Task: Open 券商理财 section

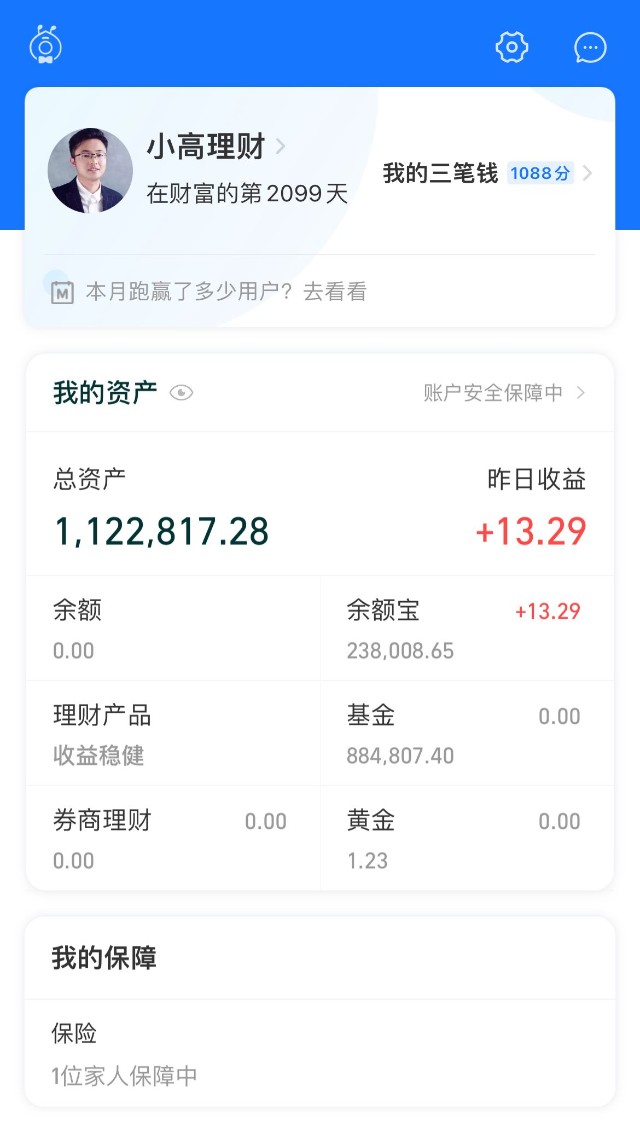Action: pos(173,839)
